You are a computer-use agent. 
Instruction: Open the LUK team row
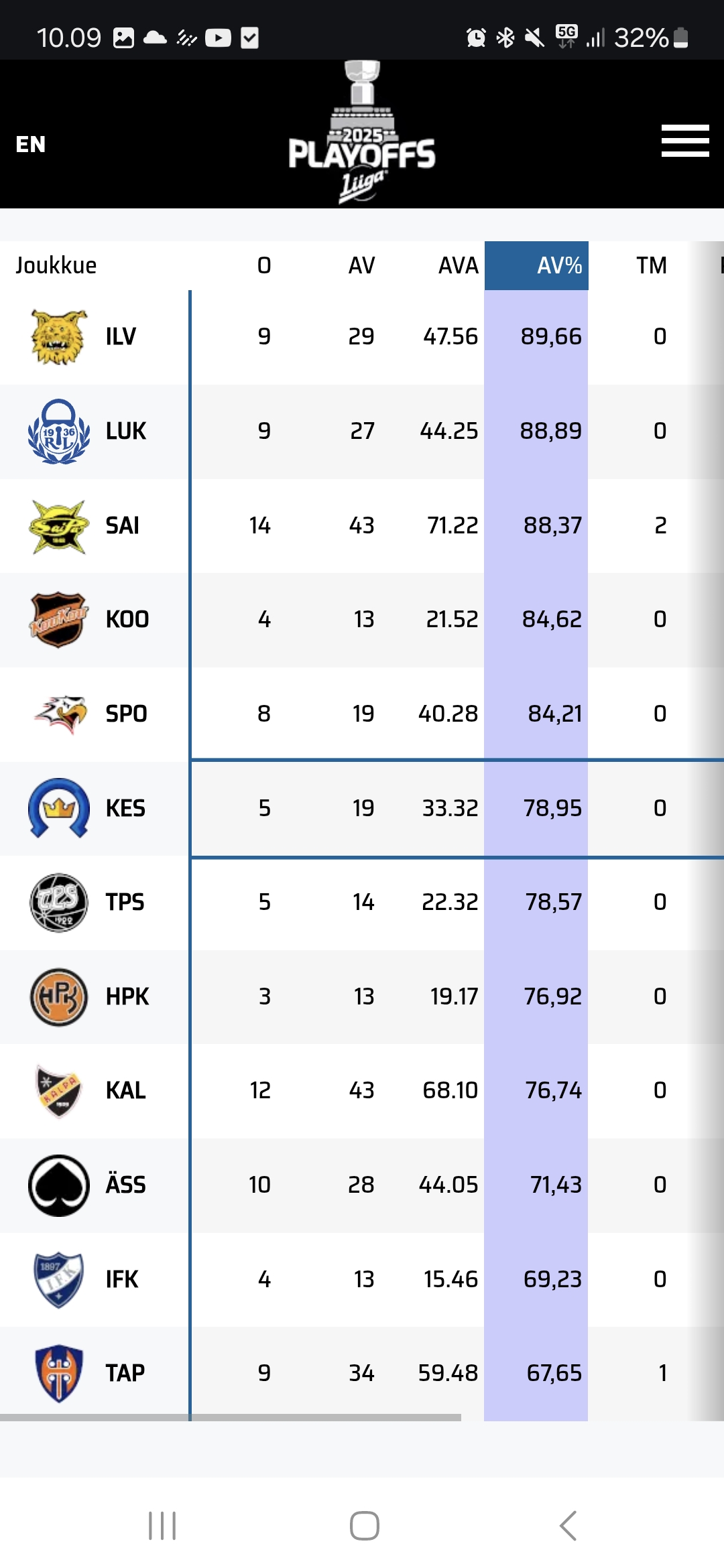pyautogui.click(x=125, y=431)
